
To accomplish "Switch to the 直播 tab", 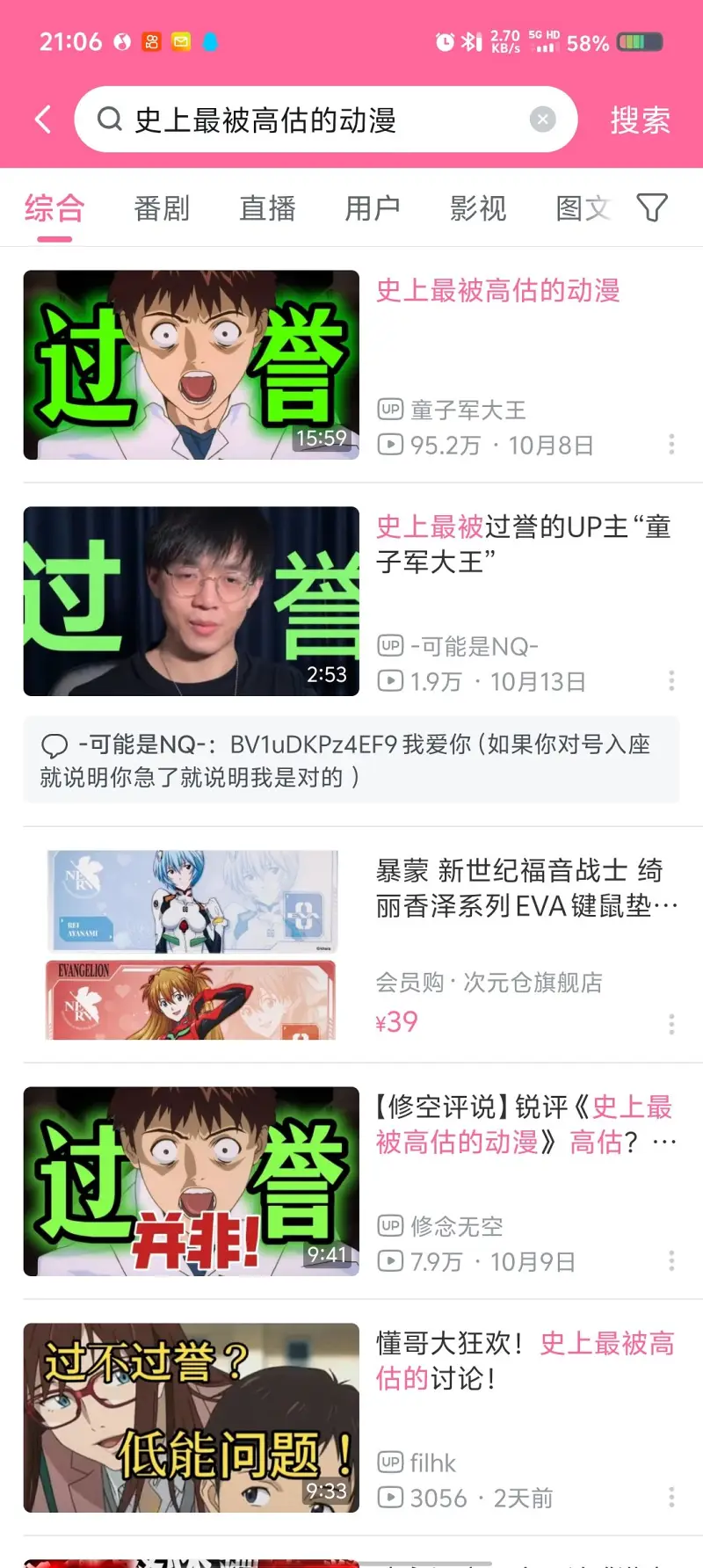I will pyautogui.click(x=267, y=208).
